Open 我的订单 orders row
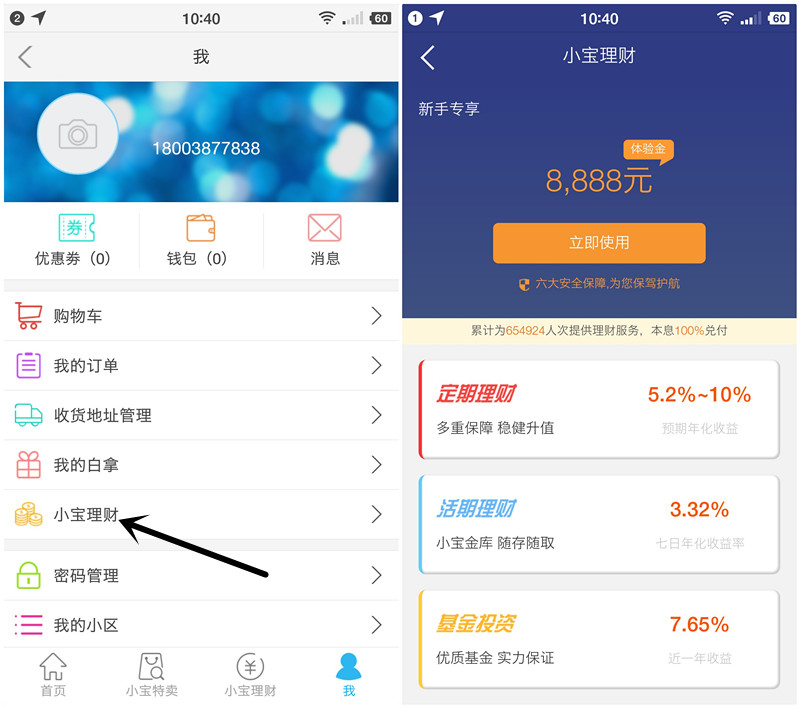 200,366
